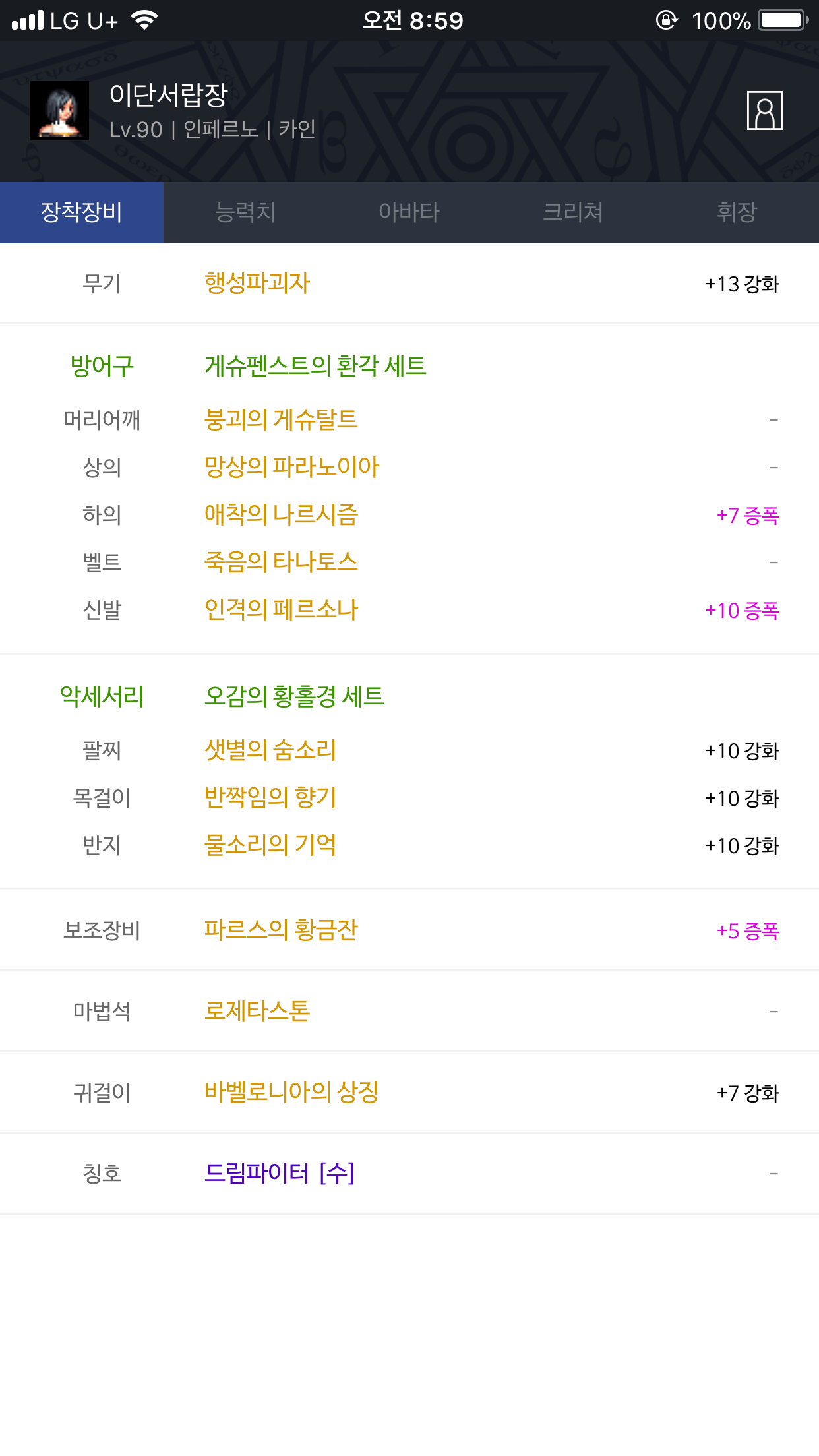Open the 물소리의 기억 ring item
The image size is (819, 1456).
pos(270,845)
